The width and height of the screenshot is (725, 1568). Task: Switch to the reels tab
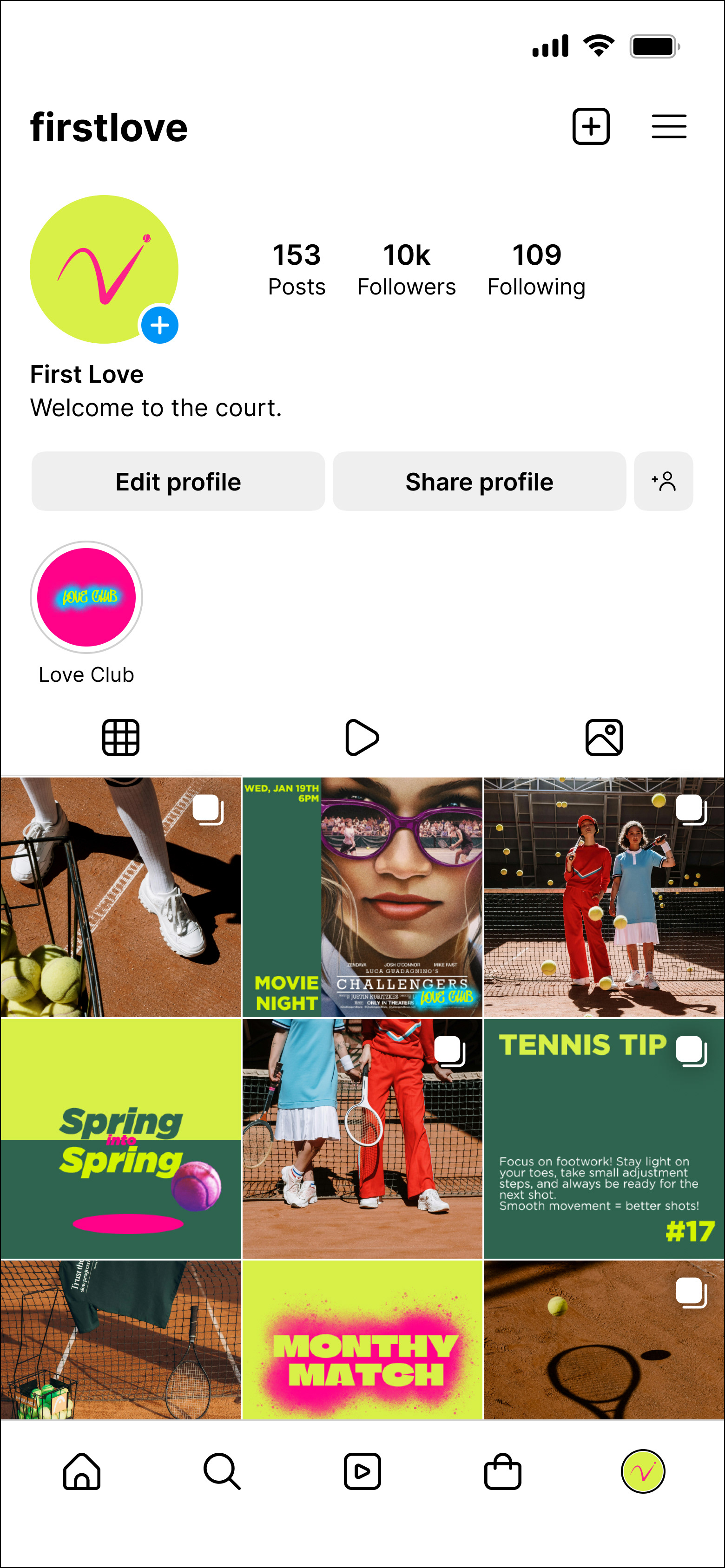[x=362, y=738]
